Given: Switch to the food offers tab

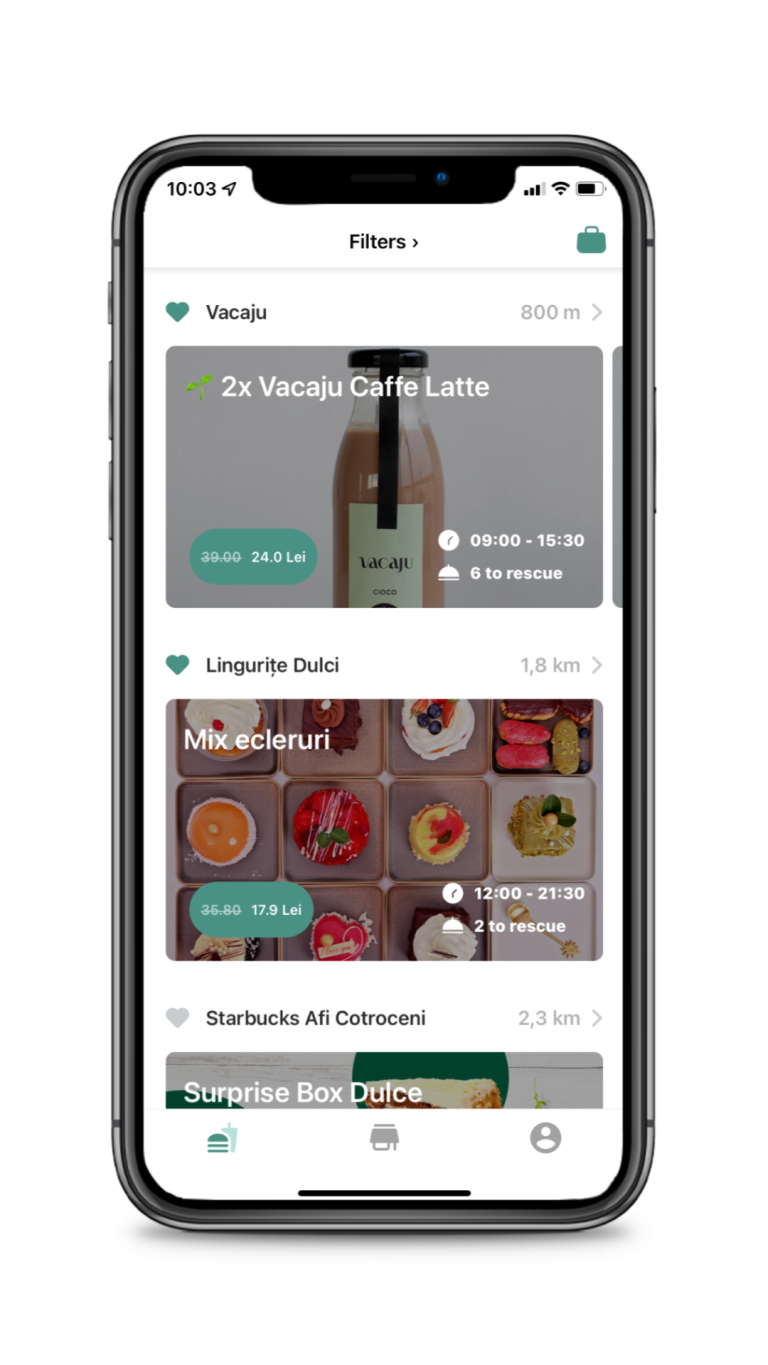Looking at the screenshot, I should [x=222, y=1138].
